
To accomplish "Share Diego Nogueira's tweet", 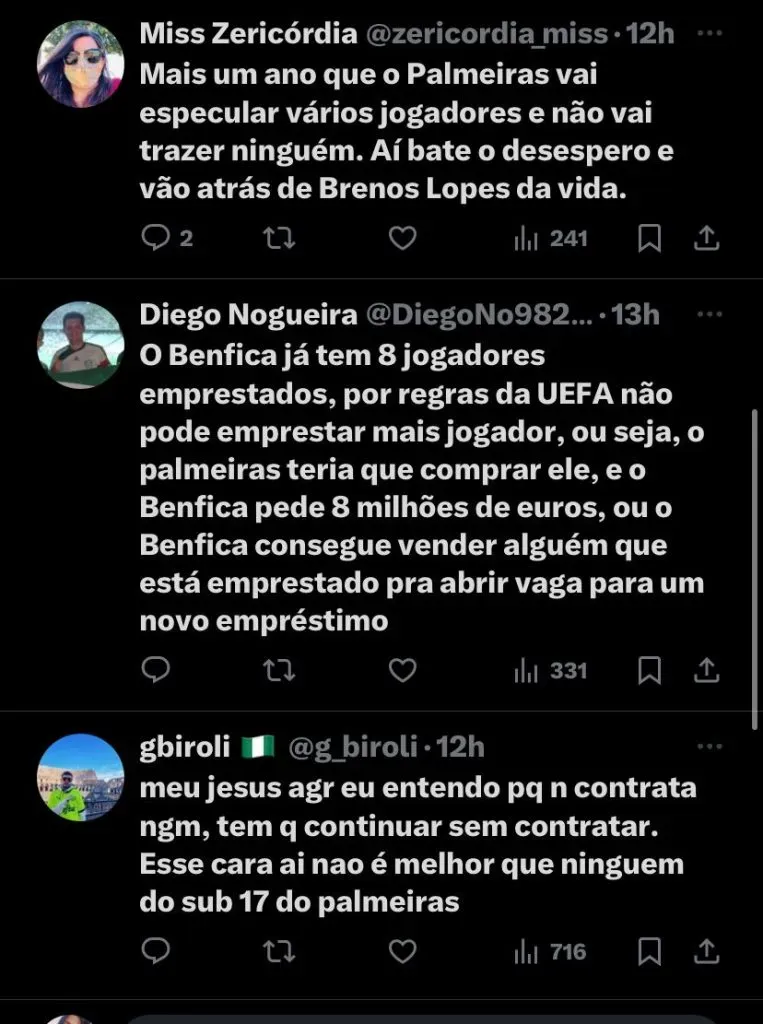I will click(706, 669).
